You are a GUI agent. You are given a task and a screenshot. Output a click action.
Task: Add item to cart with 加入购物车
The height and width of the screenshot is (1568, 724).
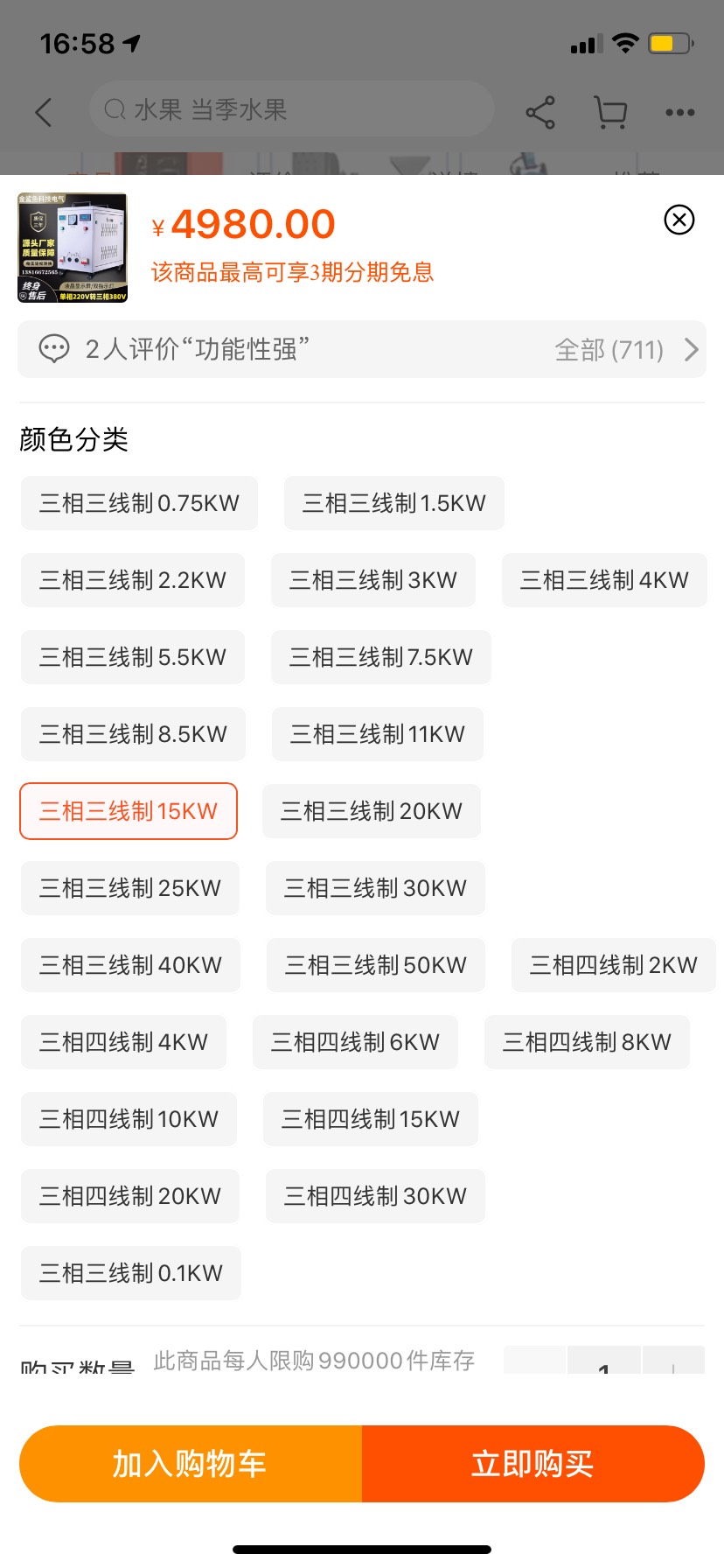191,1464
